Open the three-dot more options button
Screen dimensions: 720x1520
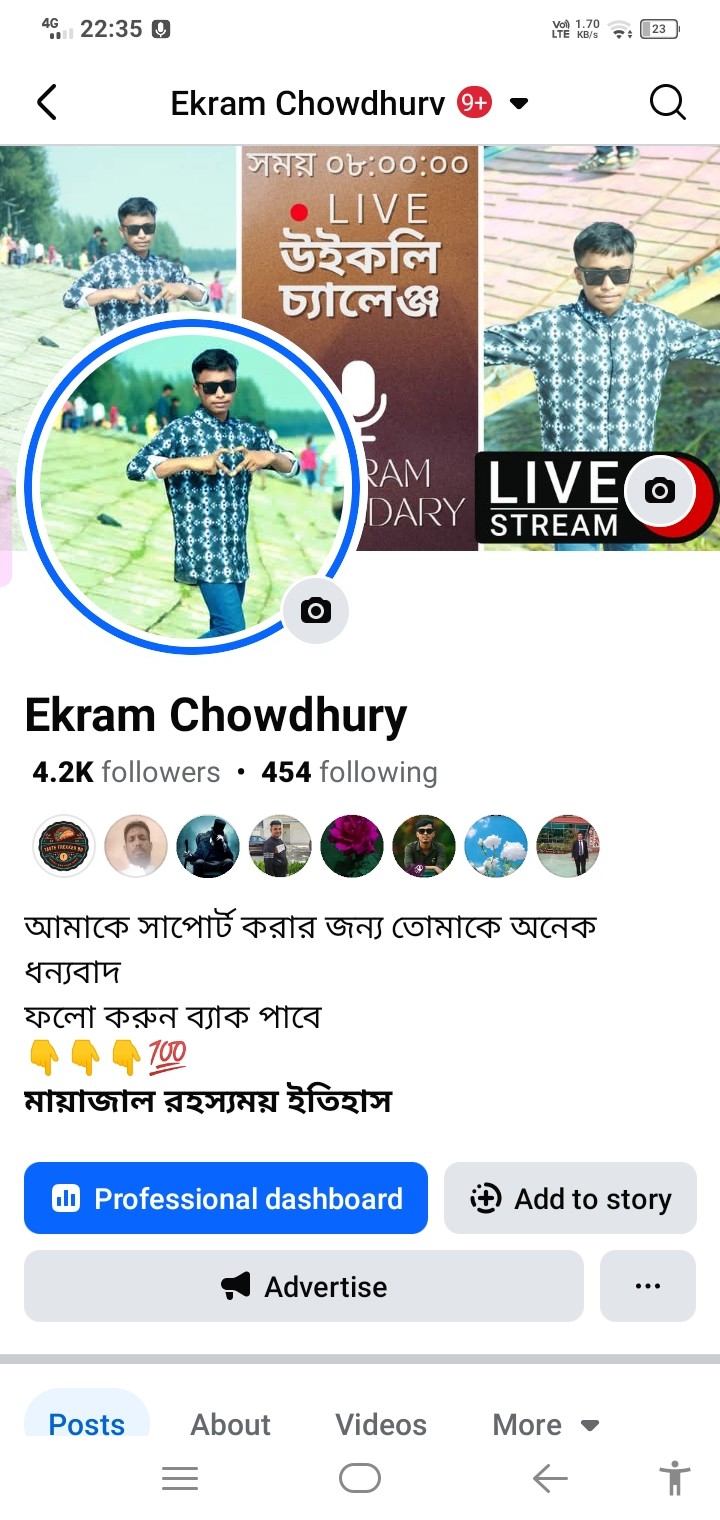(x=648, y=1286)
